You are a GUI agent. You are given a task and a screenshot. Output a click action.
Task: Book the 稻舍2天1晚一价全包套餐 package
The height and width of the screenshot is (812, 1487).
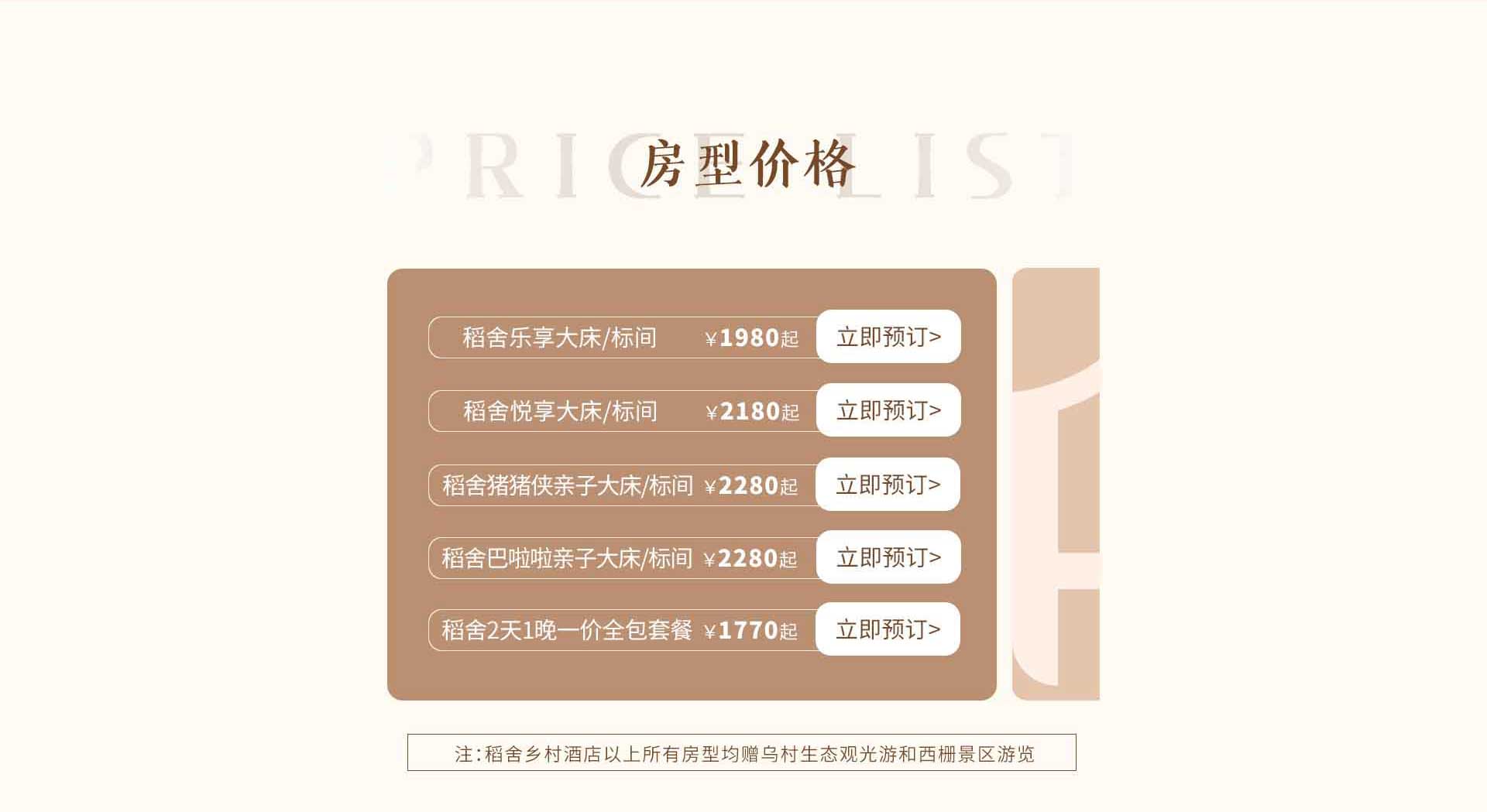[x=888, y=629]
